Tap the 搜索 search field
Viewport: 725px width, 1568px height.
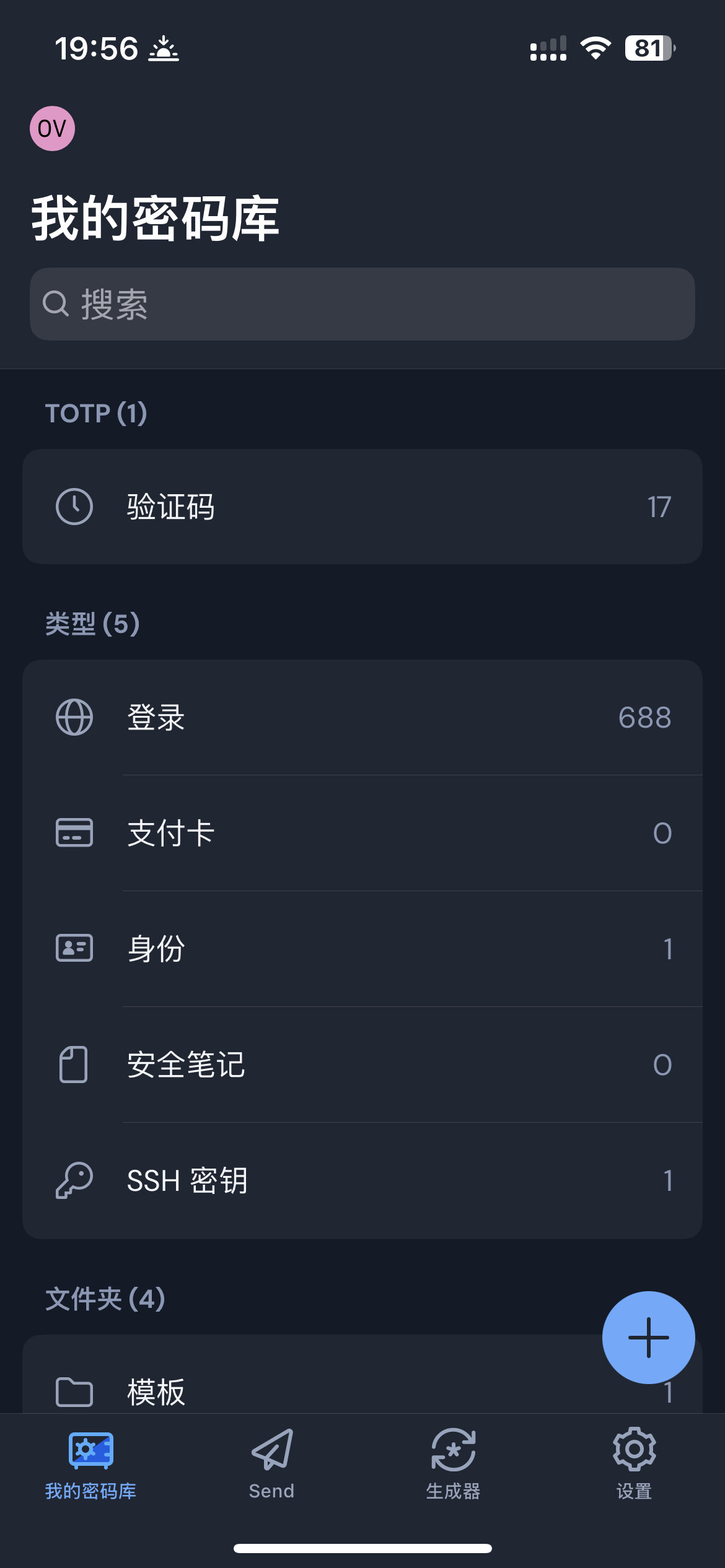click(x=362, y=304)
